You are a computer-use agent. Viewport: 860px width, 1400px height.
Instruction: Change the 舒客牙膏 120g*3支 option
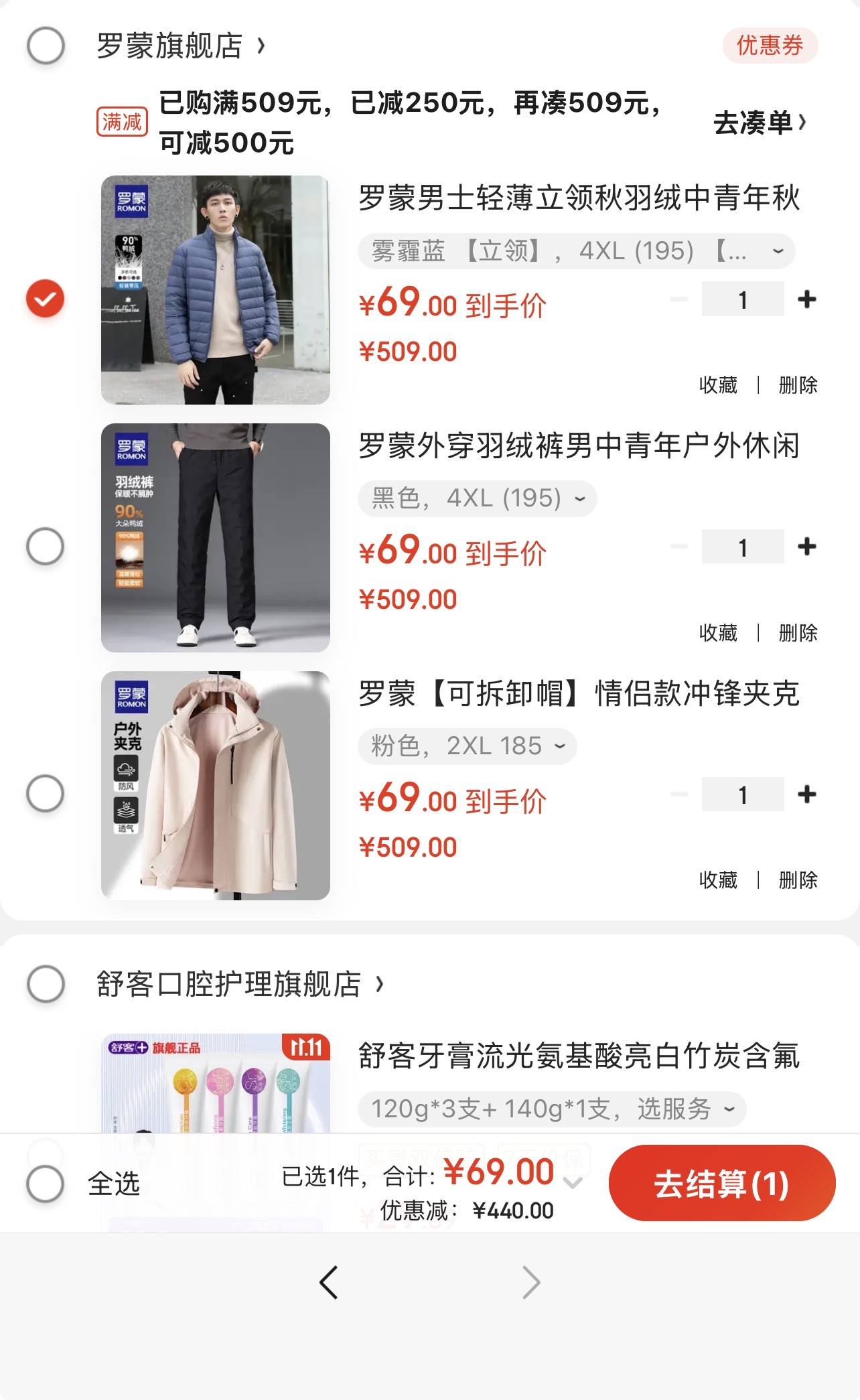pyautogui.click(x=552, y=1109)
